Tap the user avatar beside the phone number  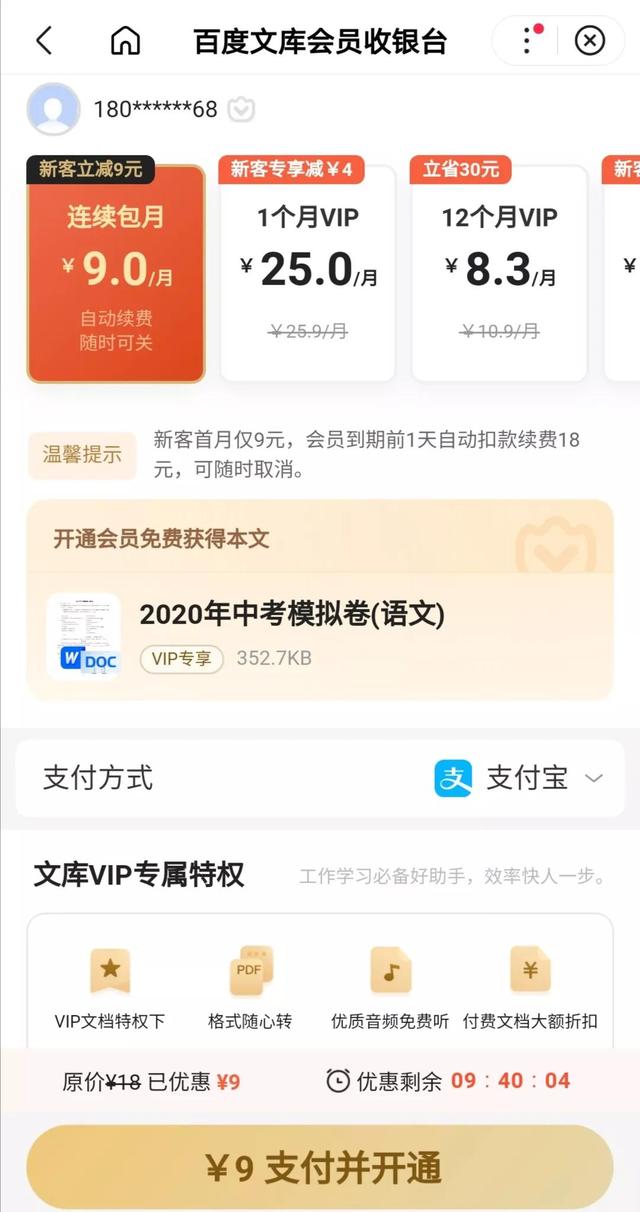coord(53,109)
